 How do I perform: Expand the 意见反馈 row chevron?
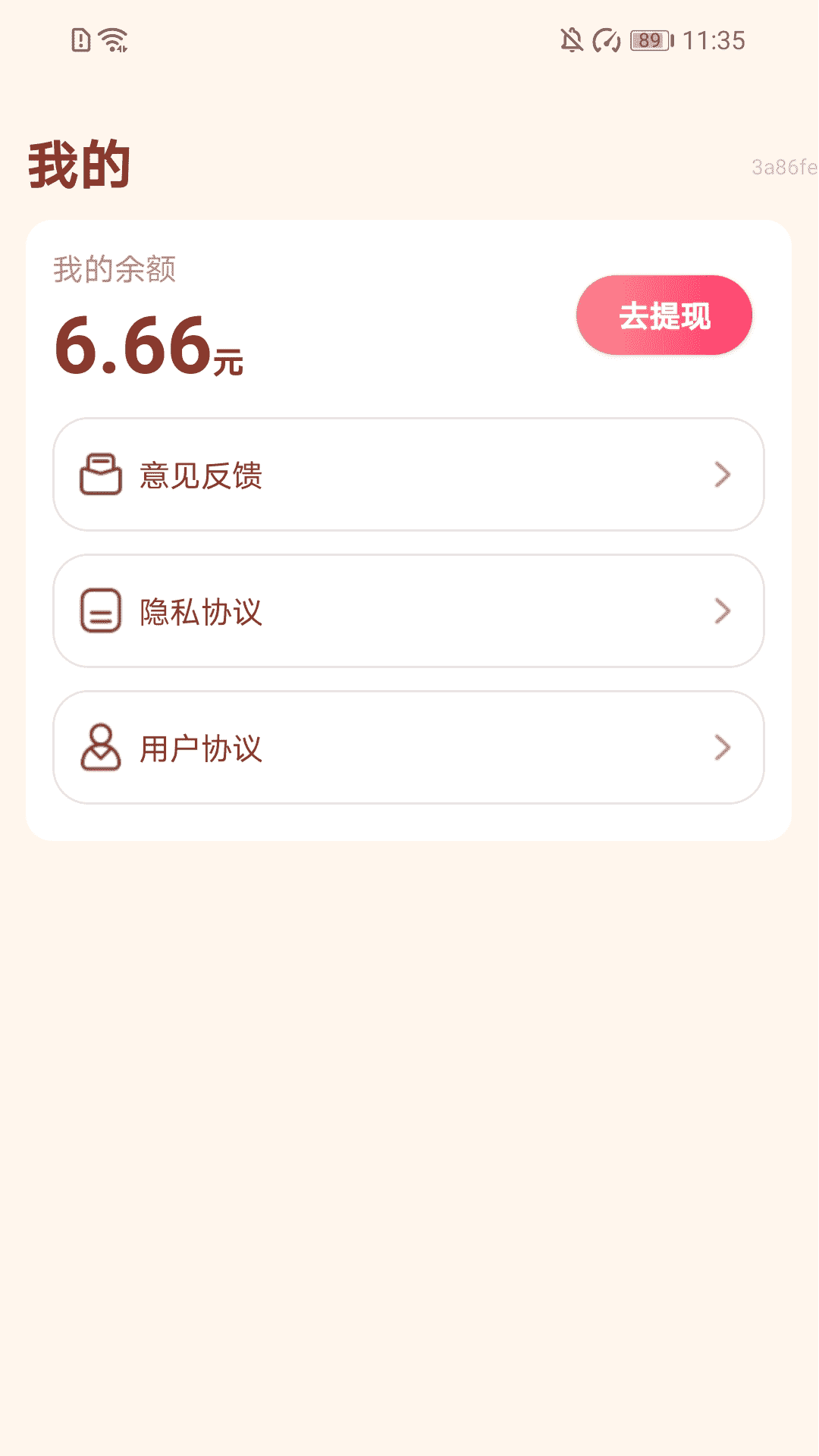click(723, 474)
